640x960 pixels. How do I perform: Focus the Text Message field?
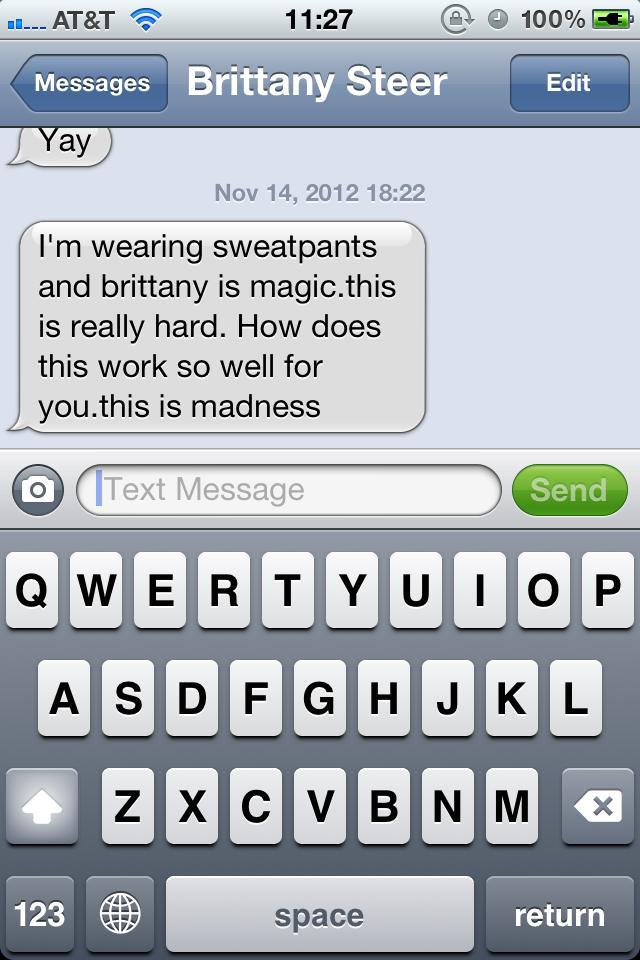290,490
